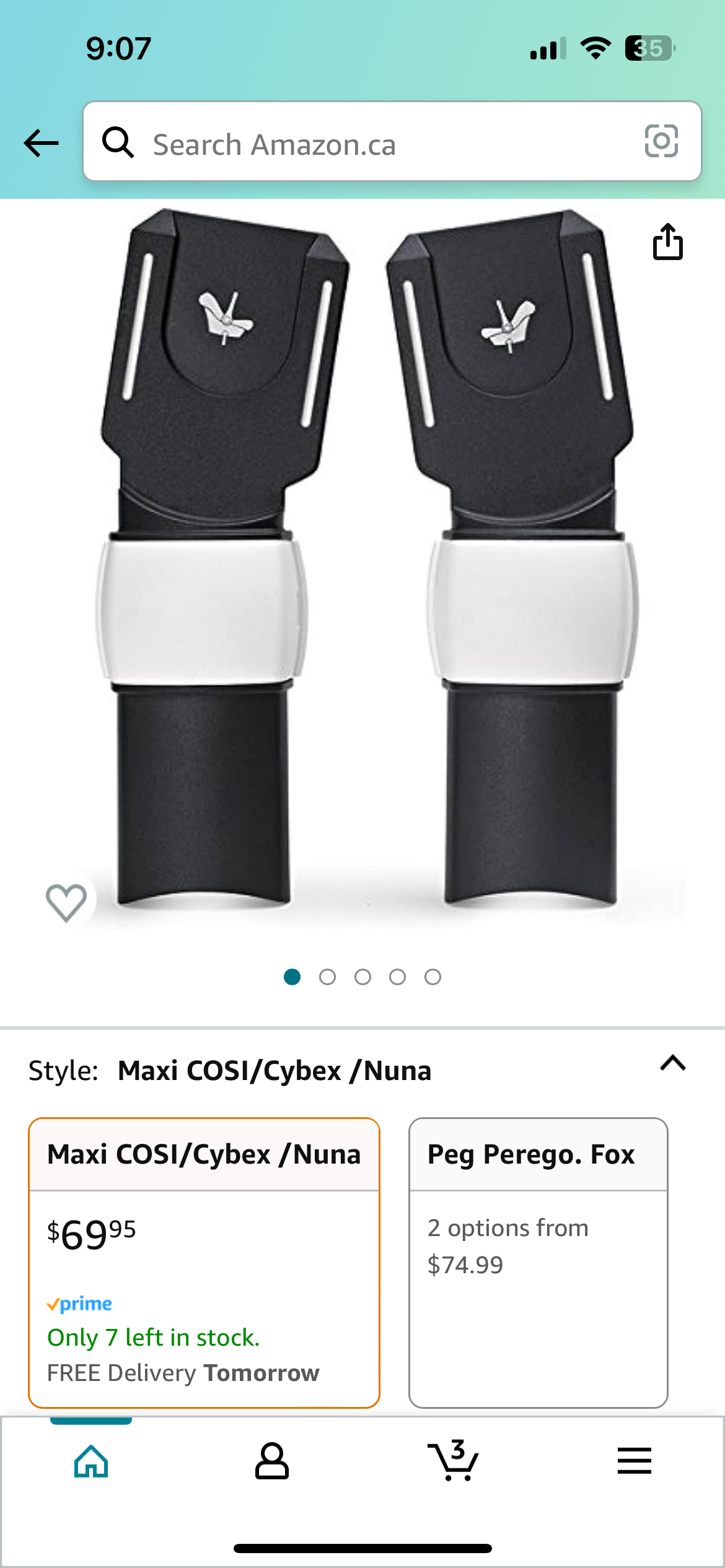Collapse the Style options chevron
Image resolution: width=725 pixels, height=1568 pixels.
point(672,1064)
